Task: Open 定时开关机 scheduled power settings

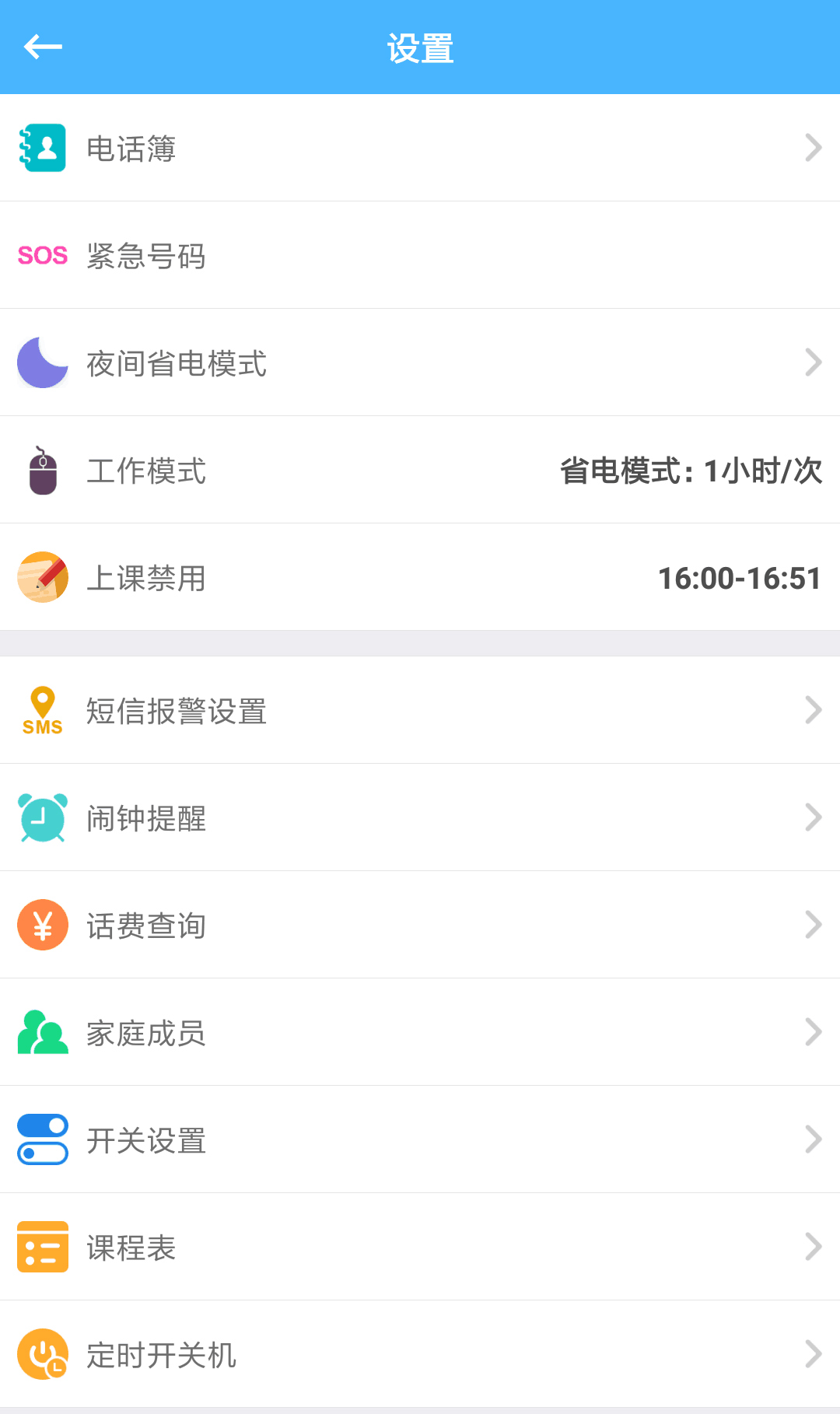Action: click(x=420, y=1354)
